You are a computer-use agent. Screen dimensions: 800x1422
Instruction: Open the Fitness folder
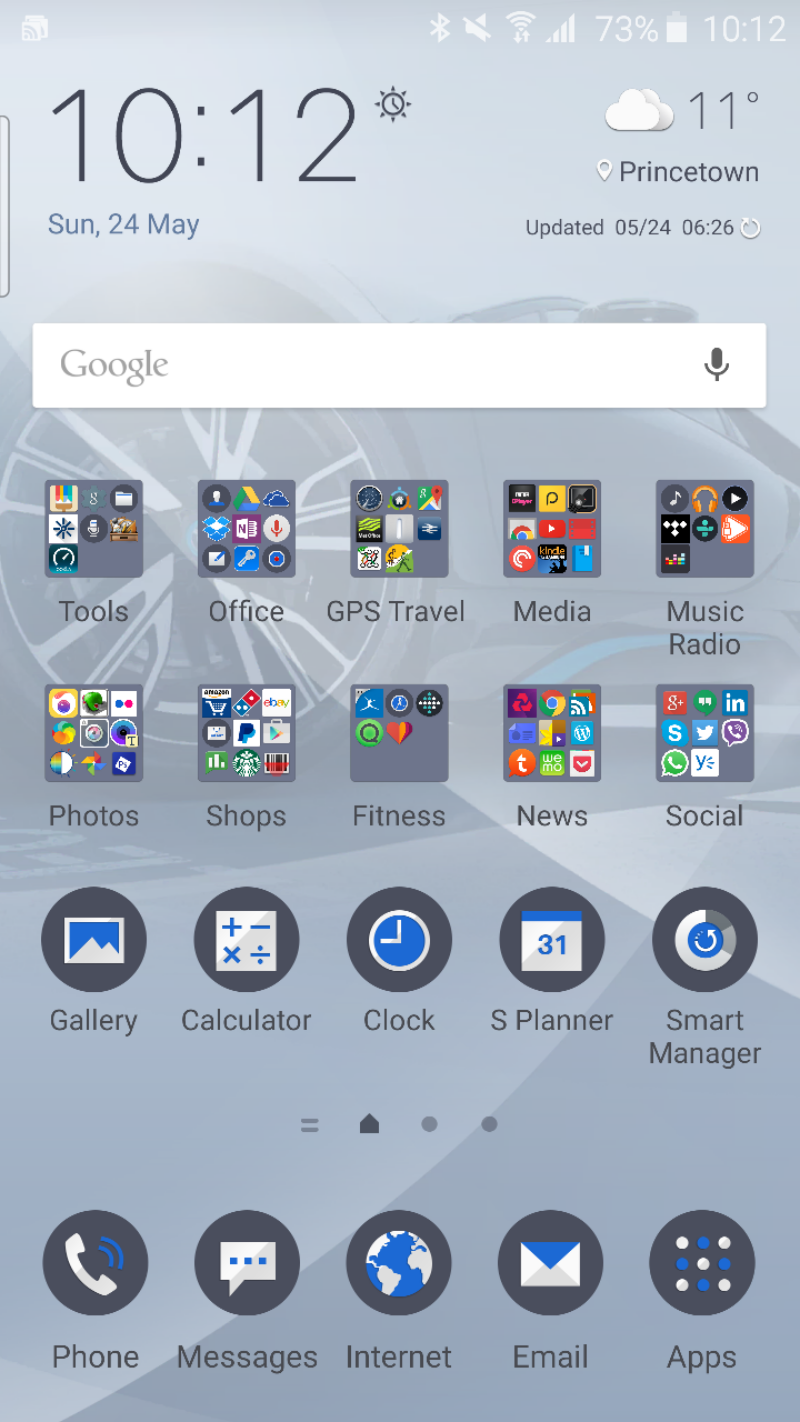399,733
